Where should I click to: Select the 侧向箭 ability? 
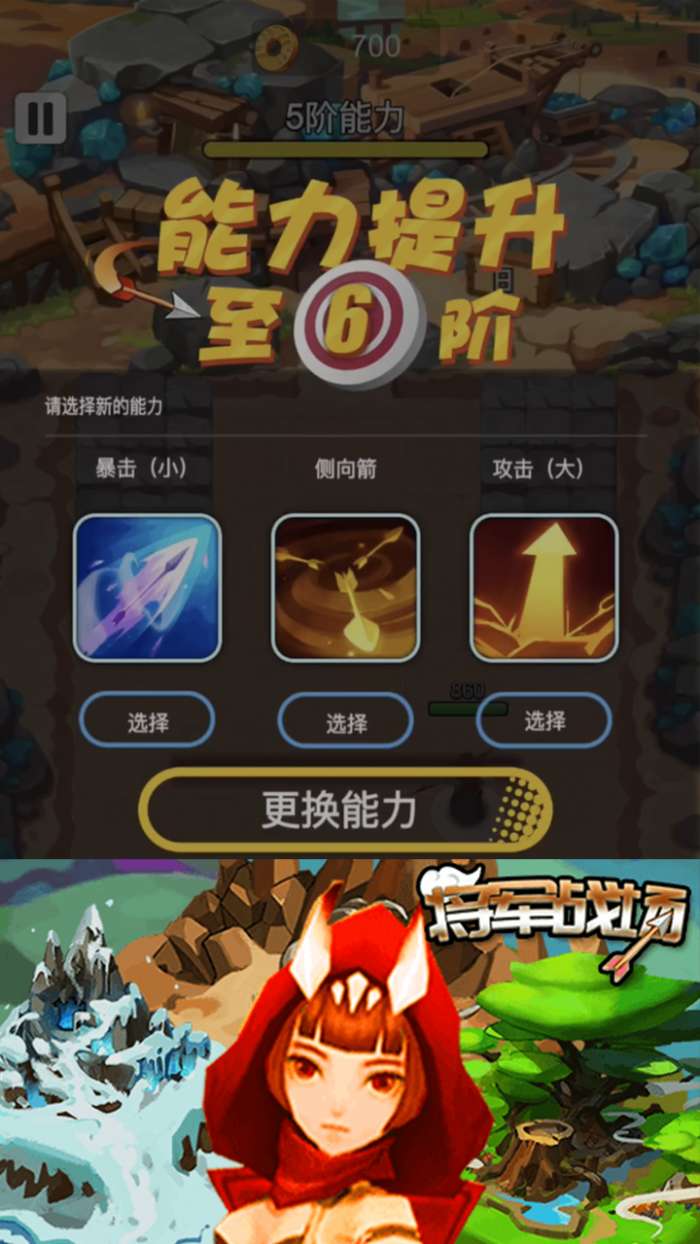(x=345, y=721)
